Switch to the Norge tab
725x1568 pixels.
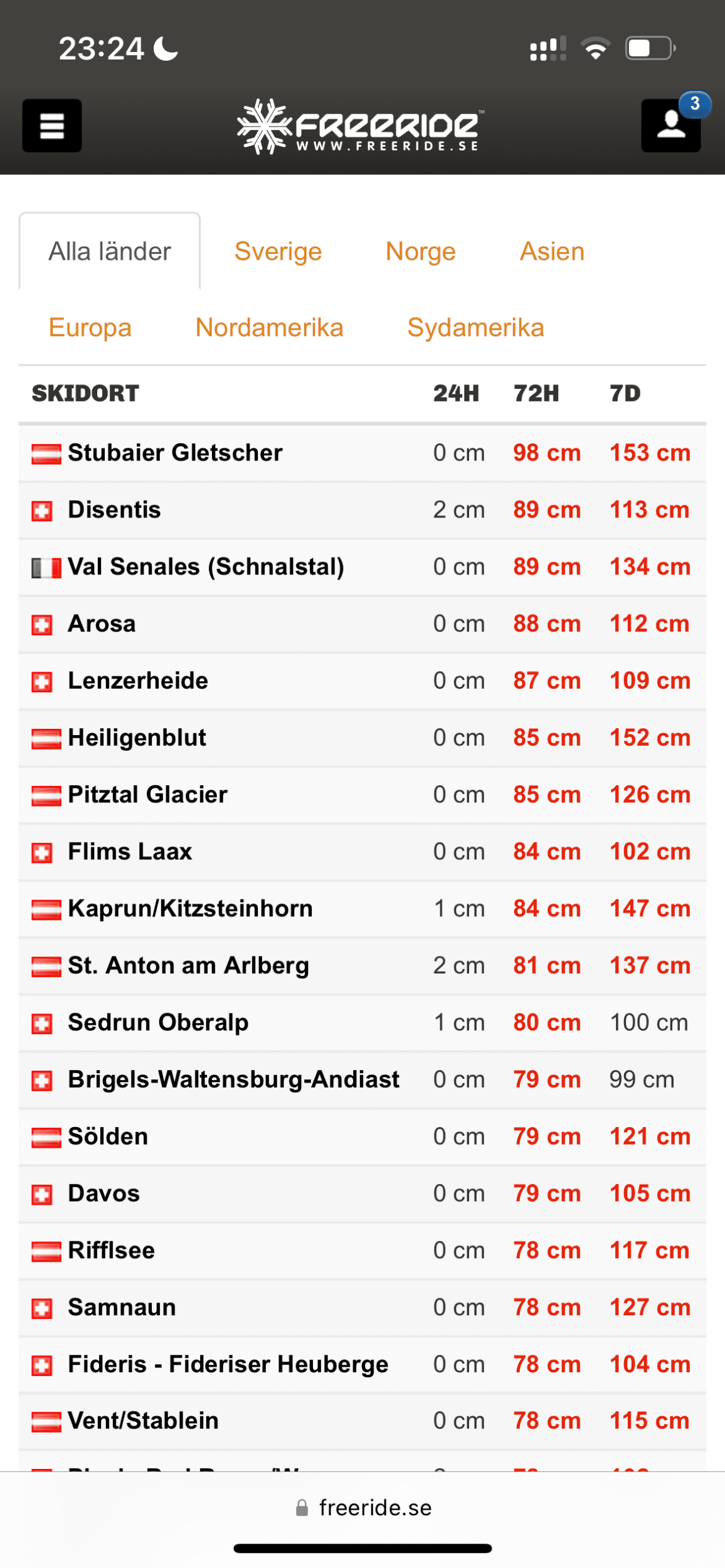click(x=420, y=252)
